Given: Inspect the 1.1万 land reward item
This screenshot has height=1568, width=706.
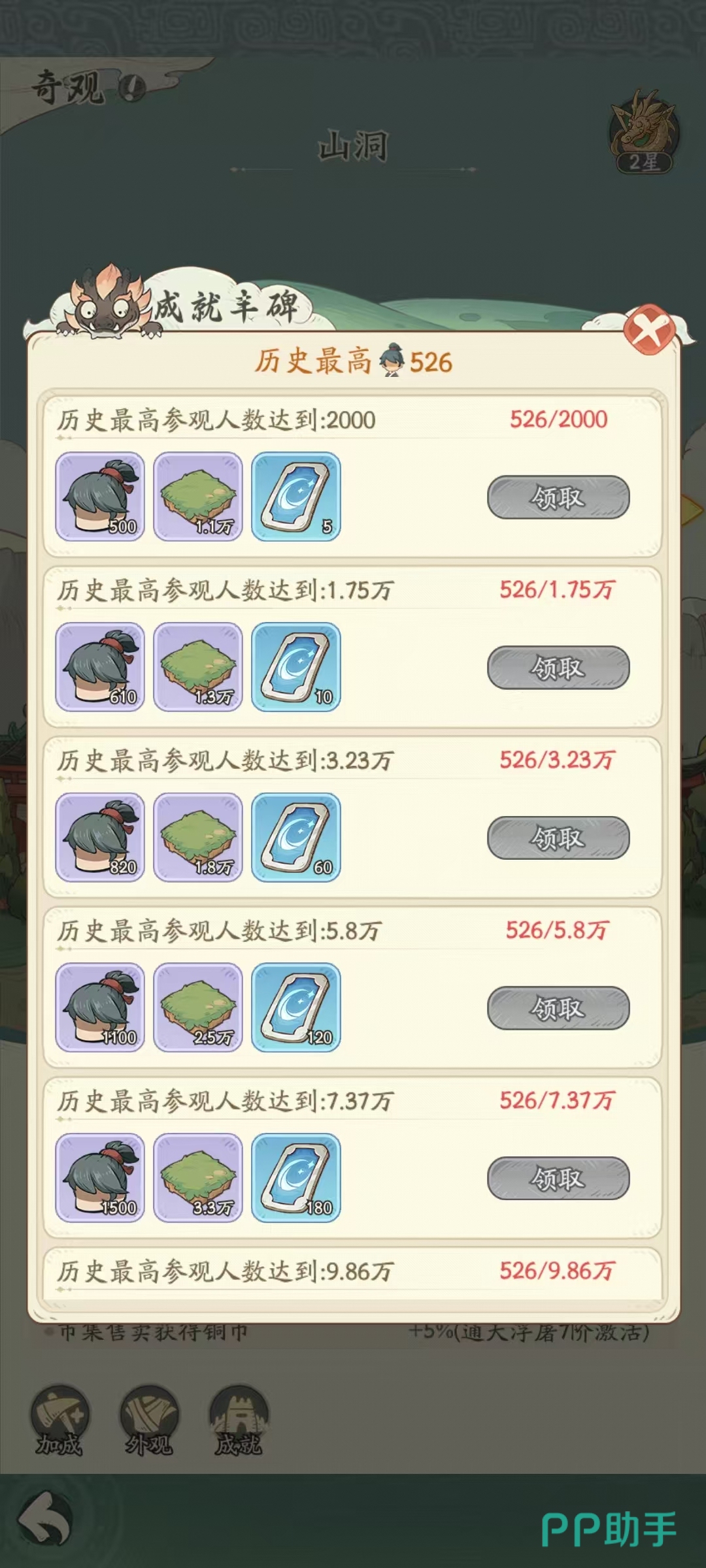Looking at the screenshot, I should tap(198, 497).
